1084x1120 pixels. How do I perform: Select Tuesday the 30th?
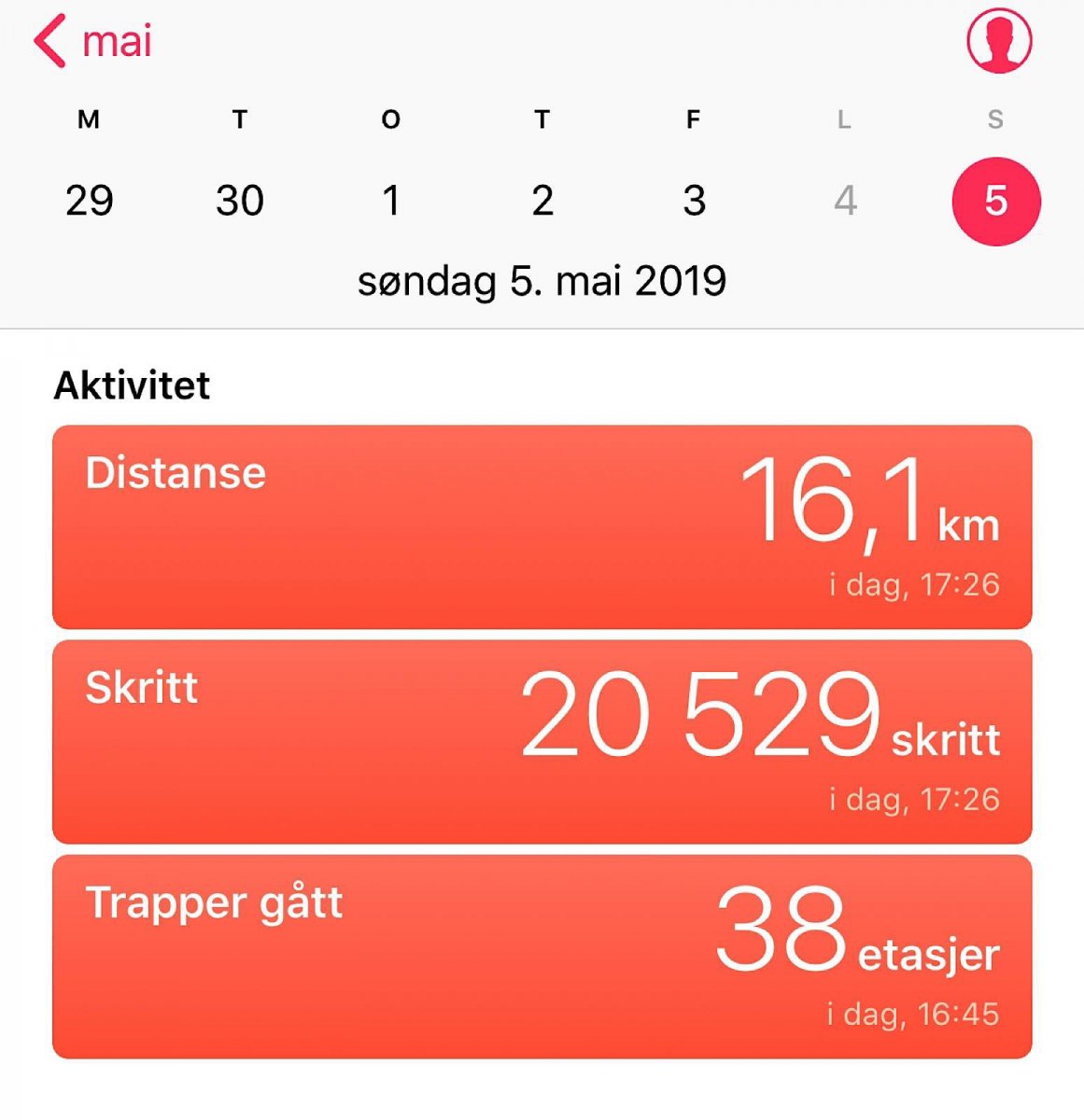point(240,201)
